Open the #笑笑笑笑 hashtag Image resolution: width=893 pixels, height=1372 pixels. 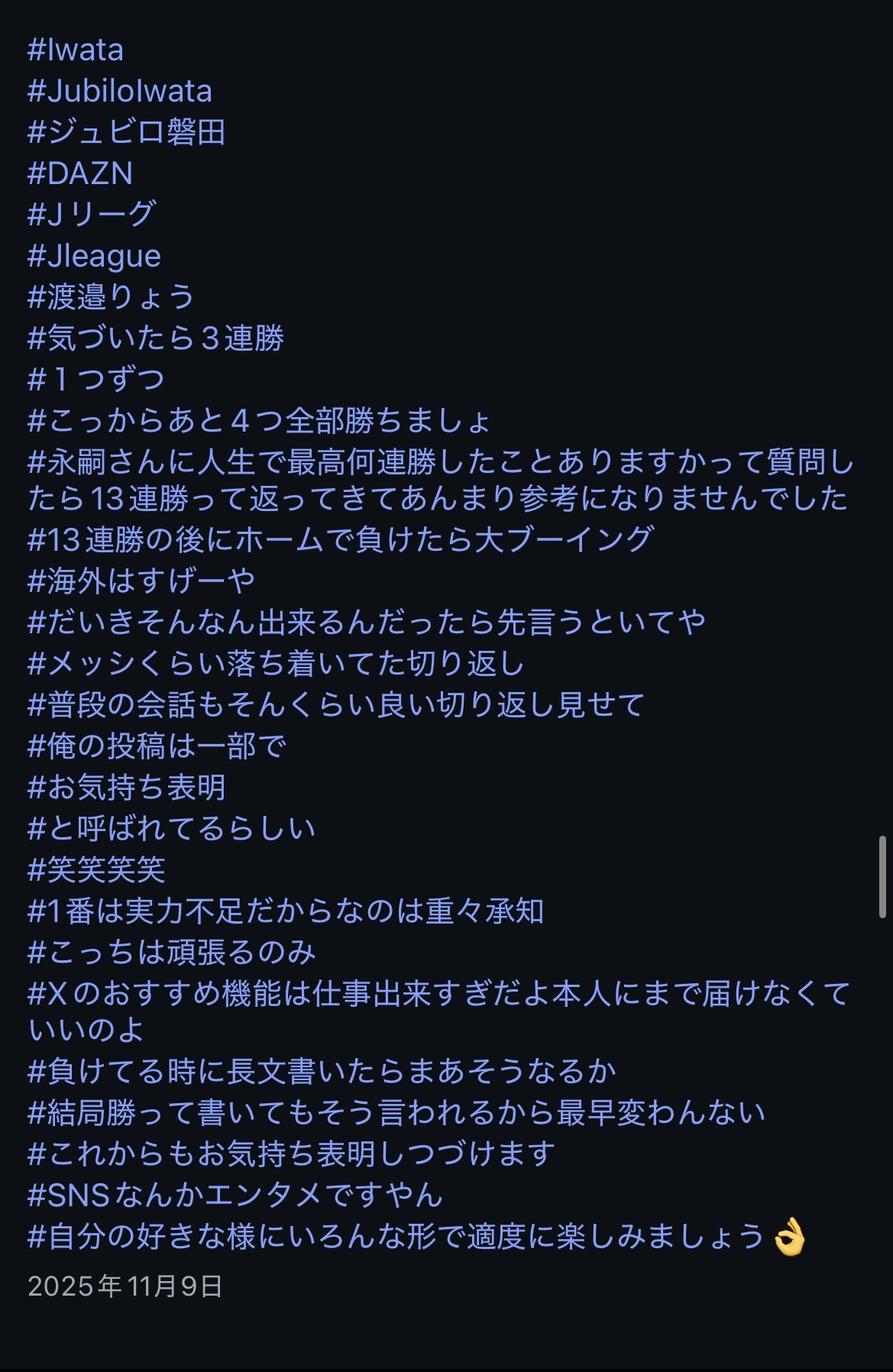(96, 870)
